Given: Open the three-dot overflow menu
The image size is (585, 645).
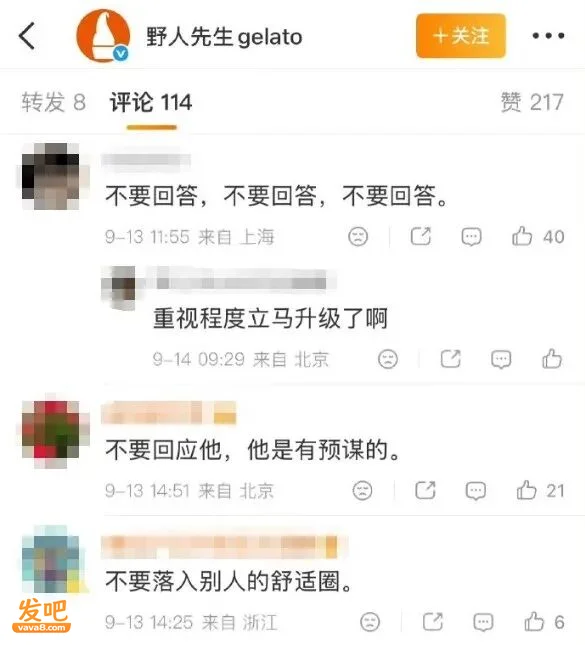Looking at the screenshot, I should click(548, 36).
